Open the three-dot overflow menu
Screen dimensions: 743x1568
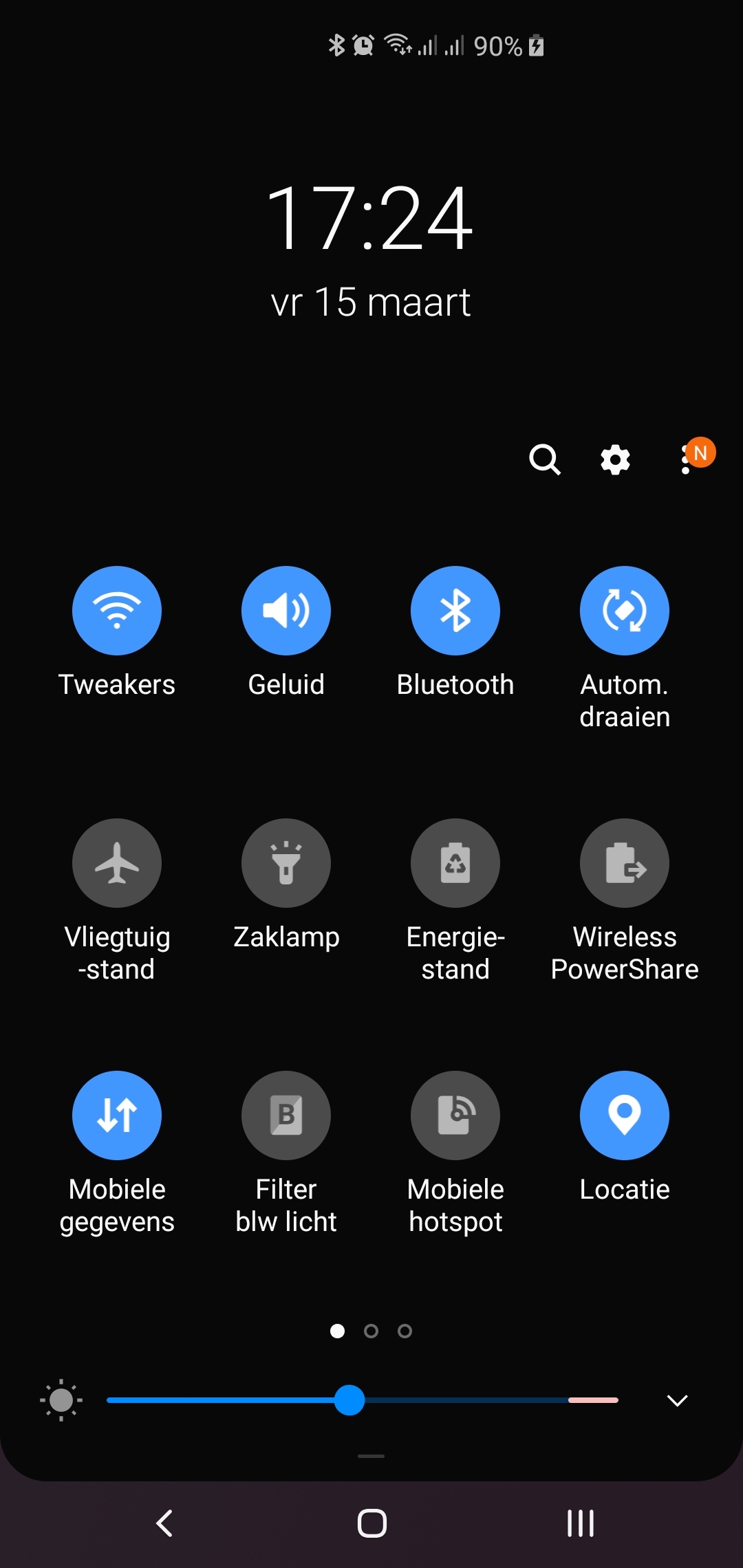[686, 459]
